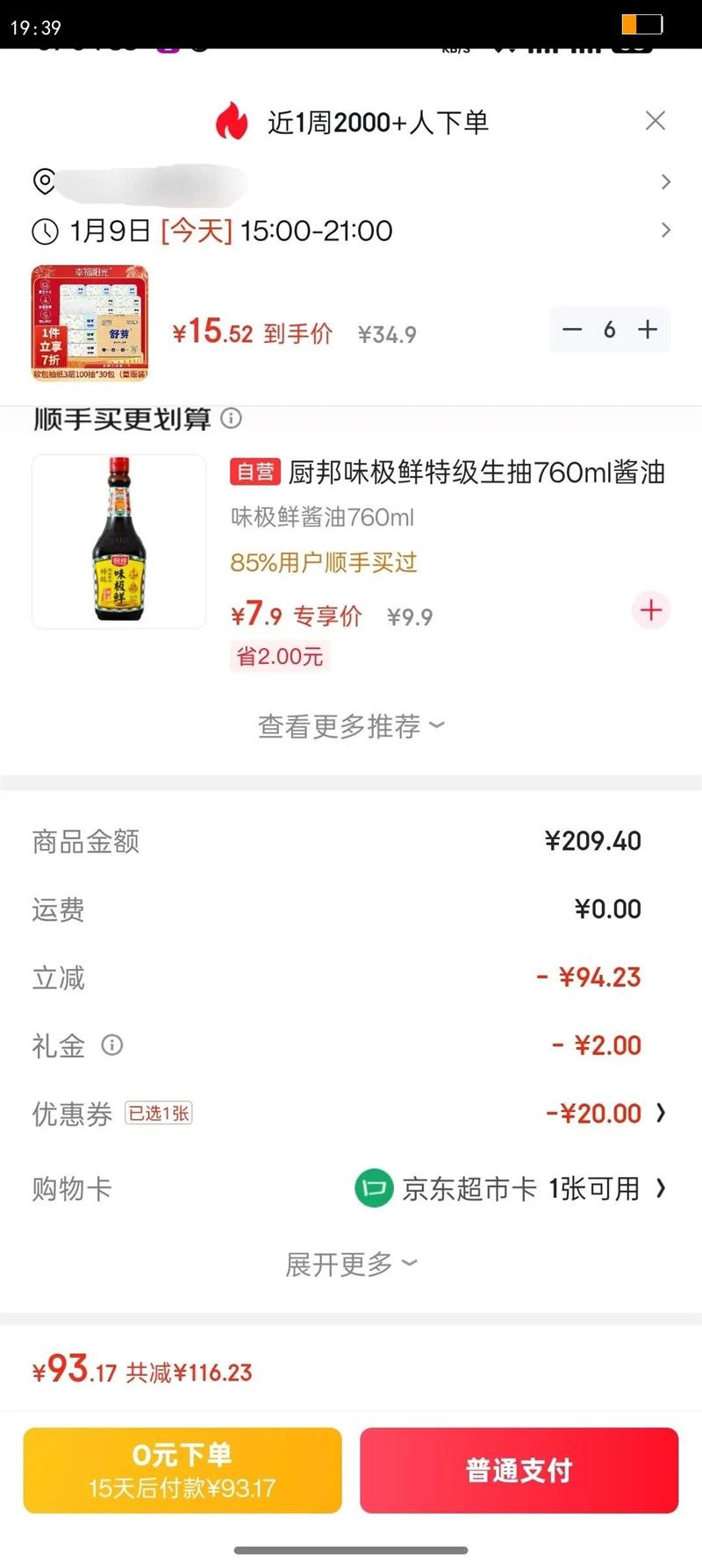Change the 15:00-21:00 delivery time slot

click(x=351, y=231)
